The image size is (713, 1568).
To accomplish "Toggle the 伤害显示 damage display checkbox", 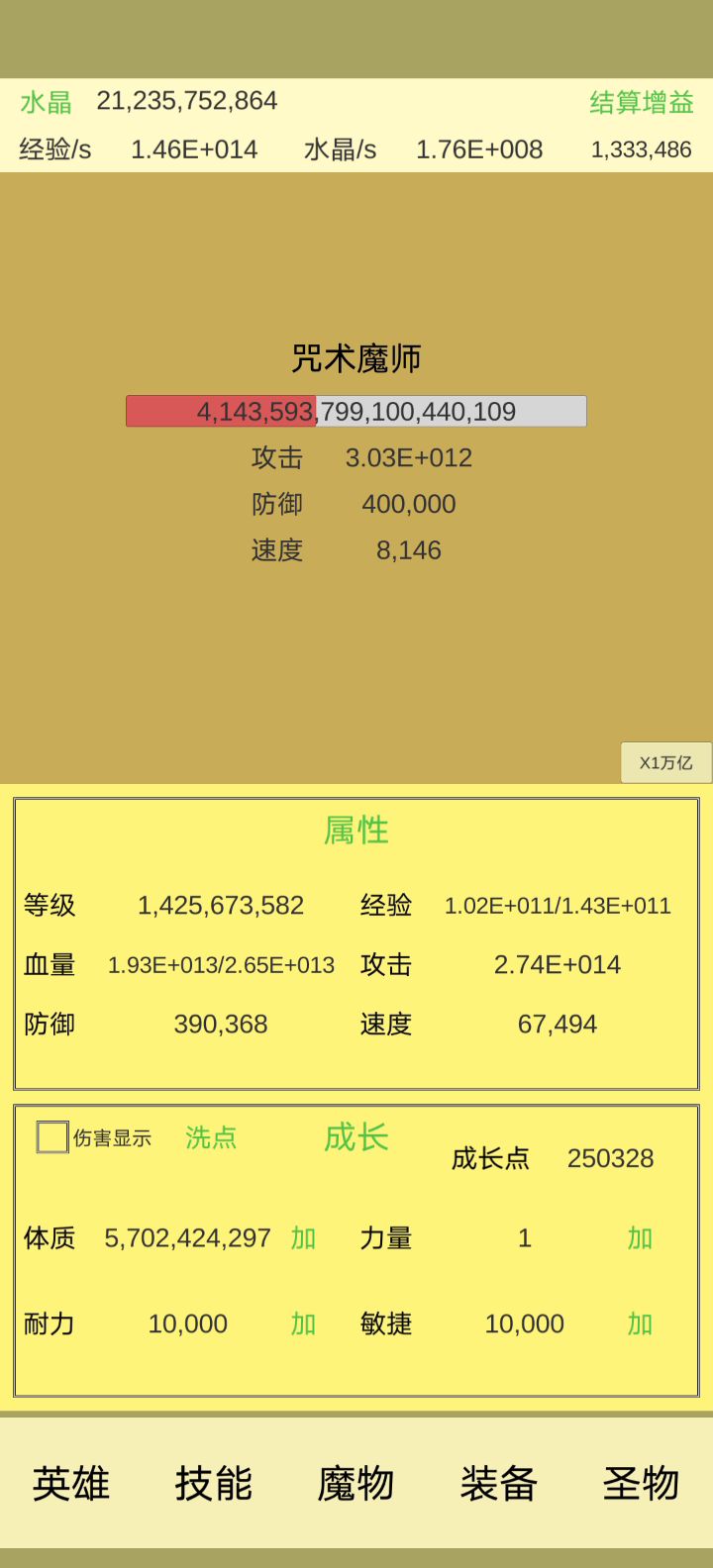I will pos(52,1137).
